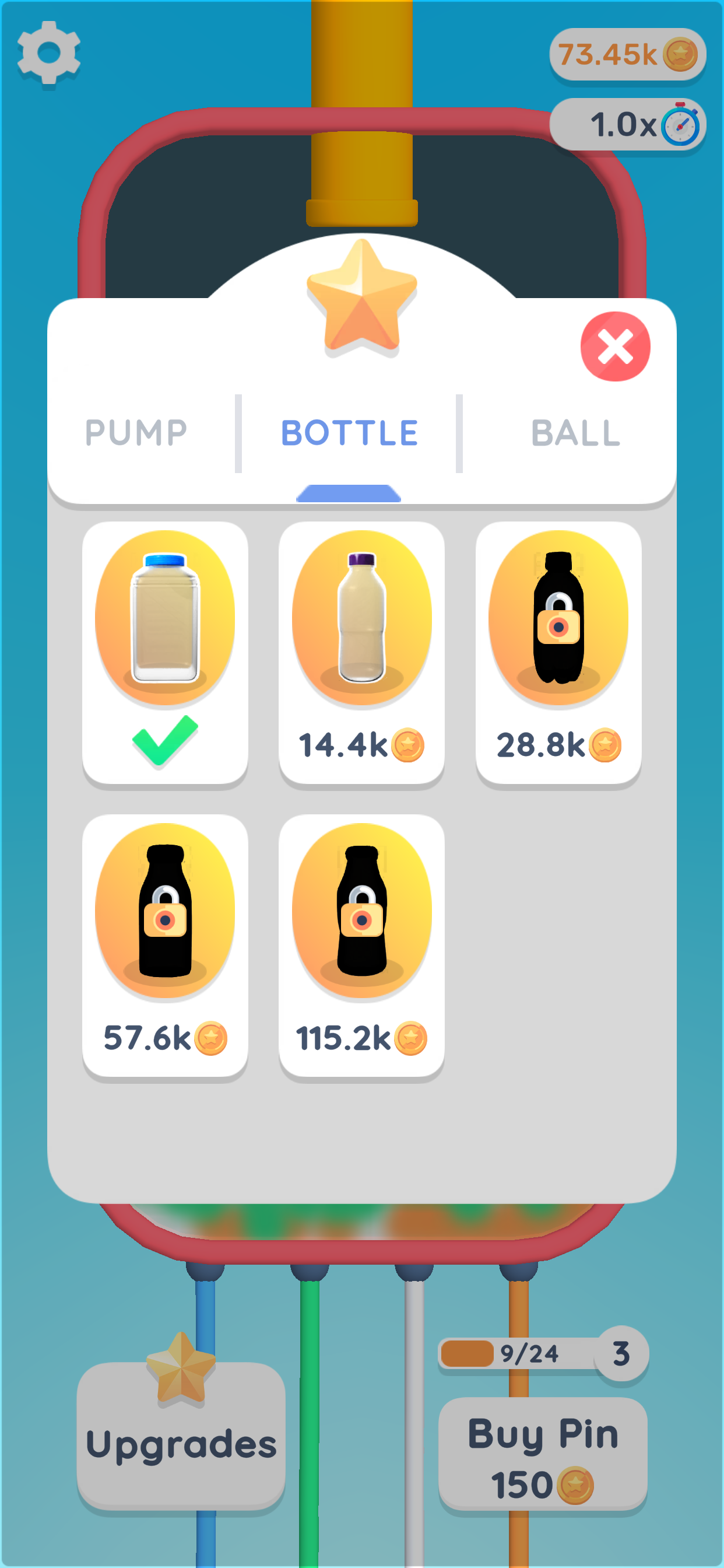The image size is (724, 1568).
Task: Tap the 1.0x speed boost timer
Action: tap(627, 125)
